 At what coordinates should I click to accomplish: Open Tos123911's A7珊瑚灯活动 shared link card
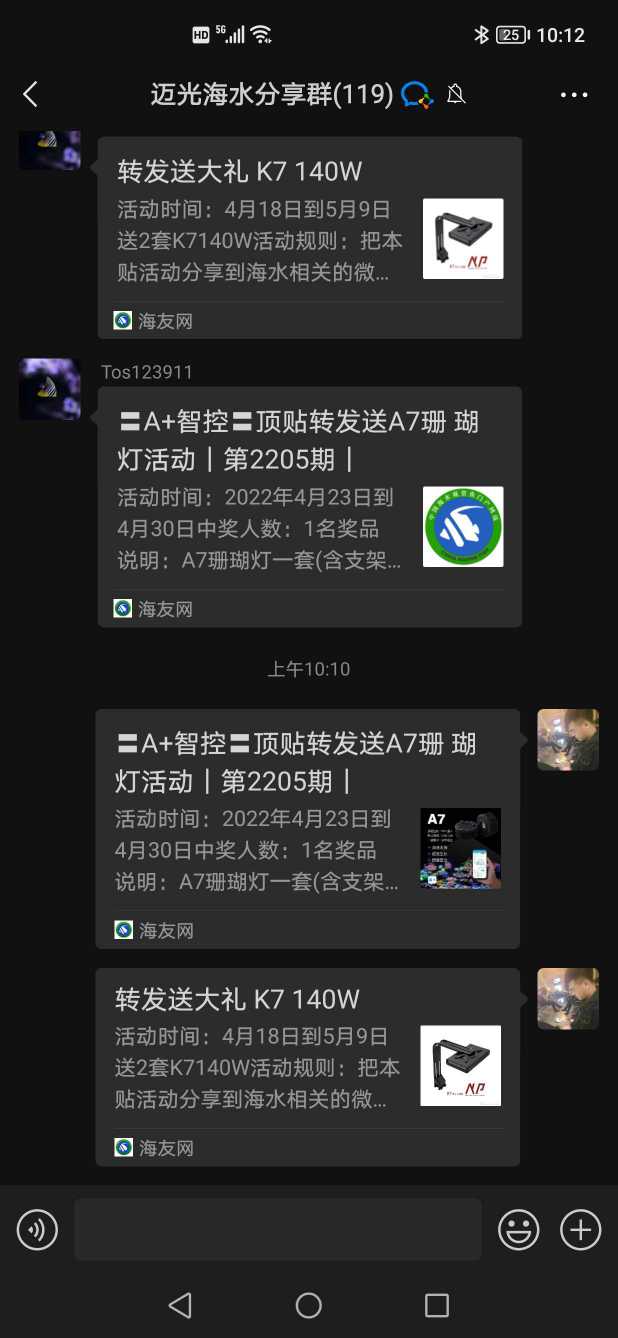click(x=309, y=506)
